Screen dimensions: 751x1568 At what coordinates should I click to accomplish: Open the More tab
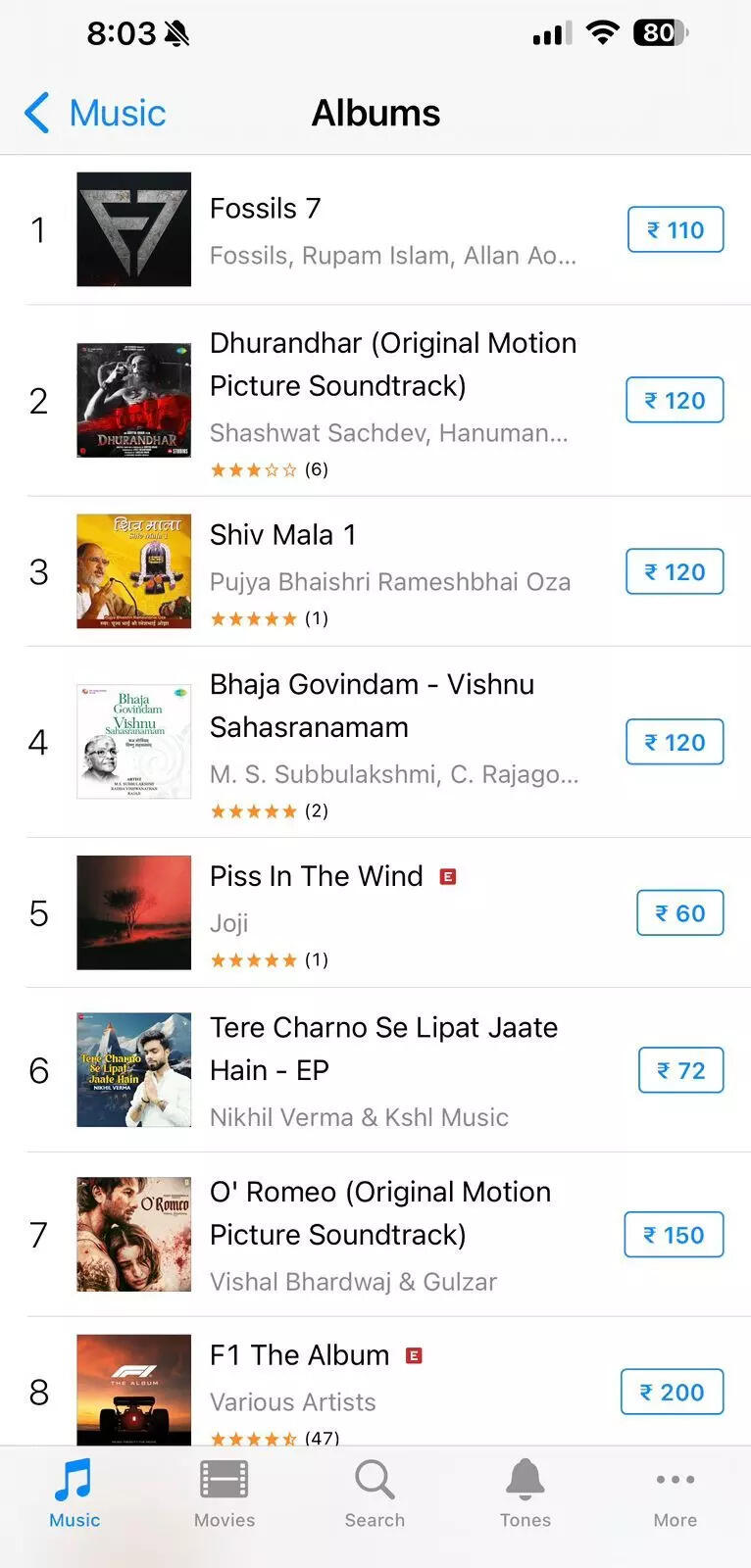pos(676,1494)
